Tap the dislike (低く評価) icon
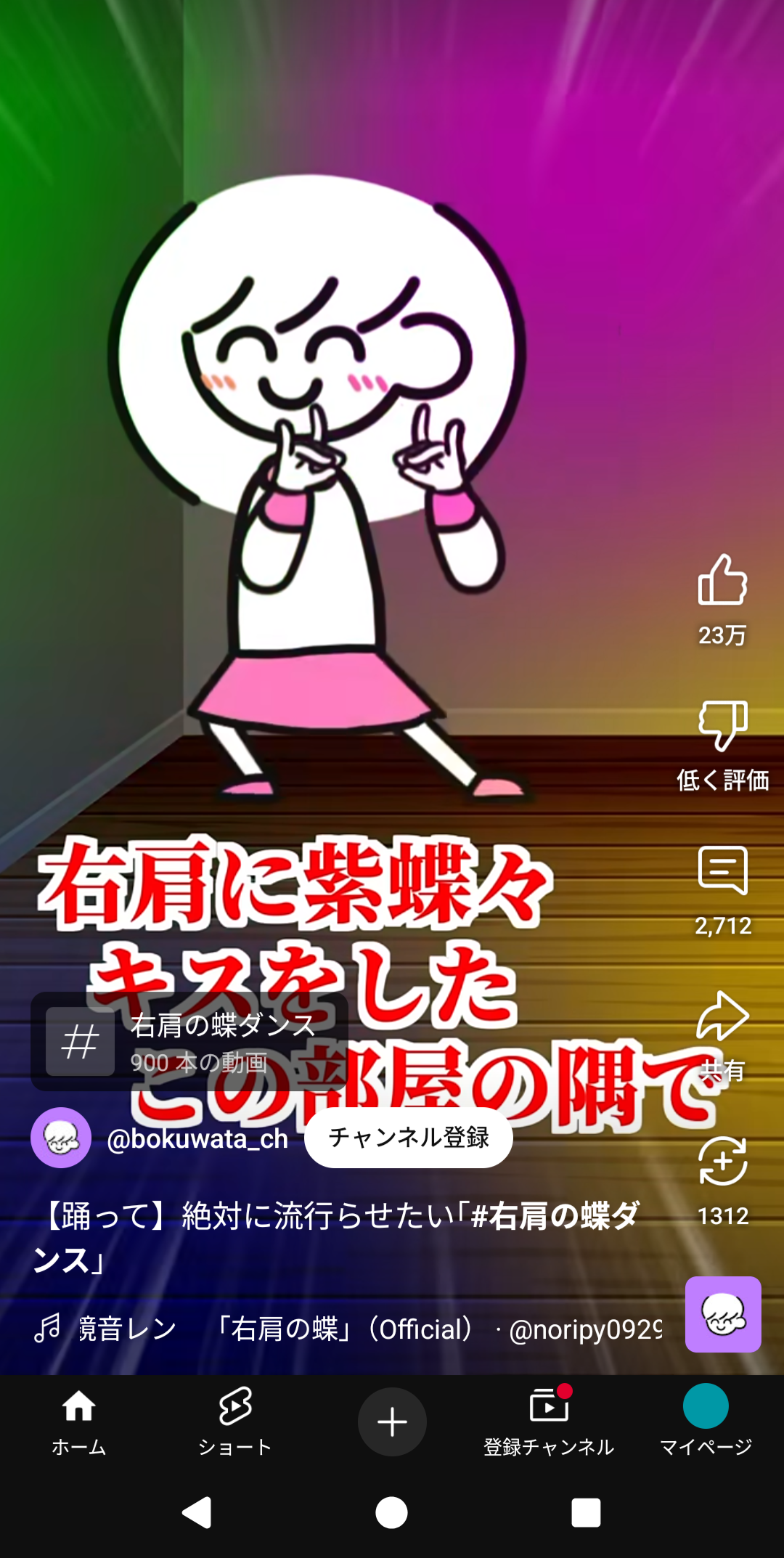 point(722,726)
